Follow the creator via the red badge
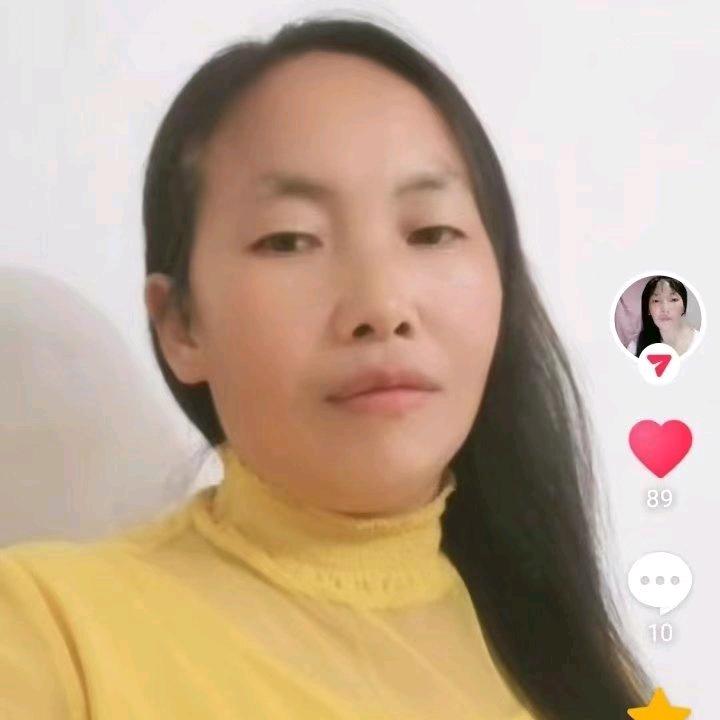 658,362
